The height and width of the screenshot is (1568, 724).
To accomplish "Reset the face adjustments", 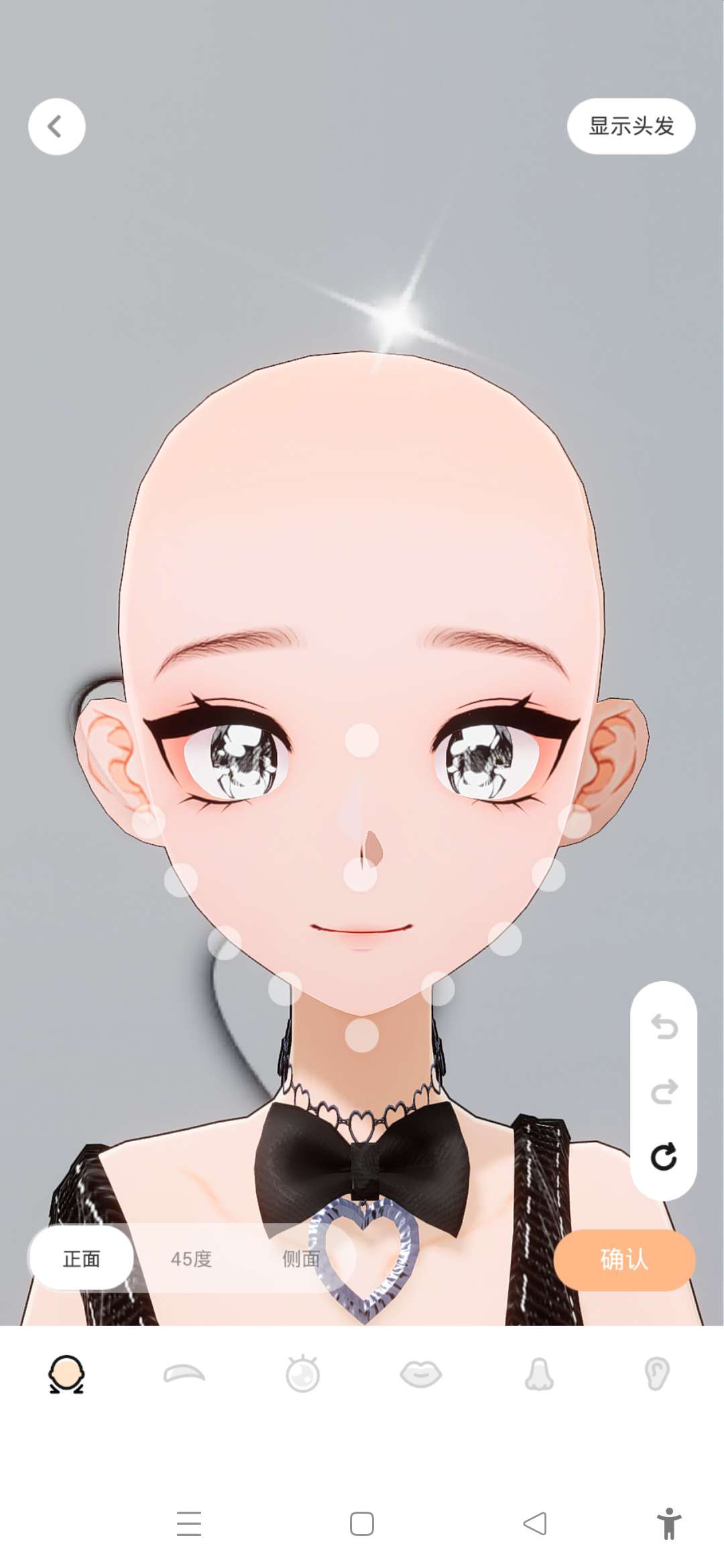I will pos(664,1157).
